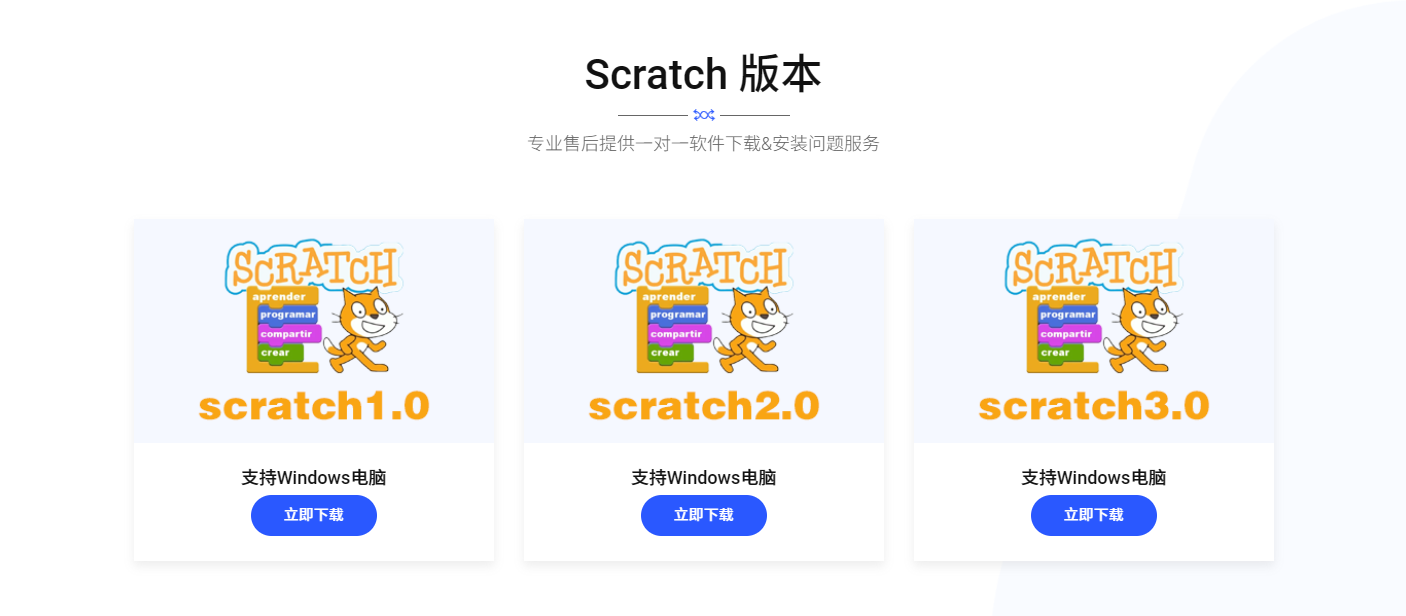
Task: Open the scratch1.0 card image
Action: pos(313,331)
